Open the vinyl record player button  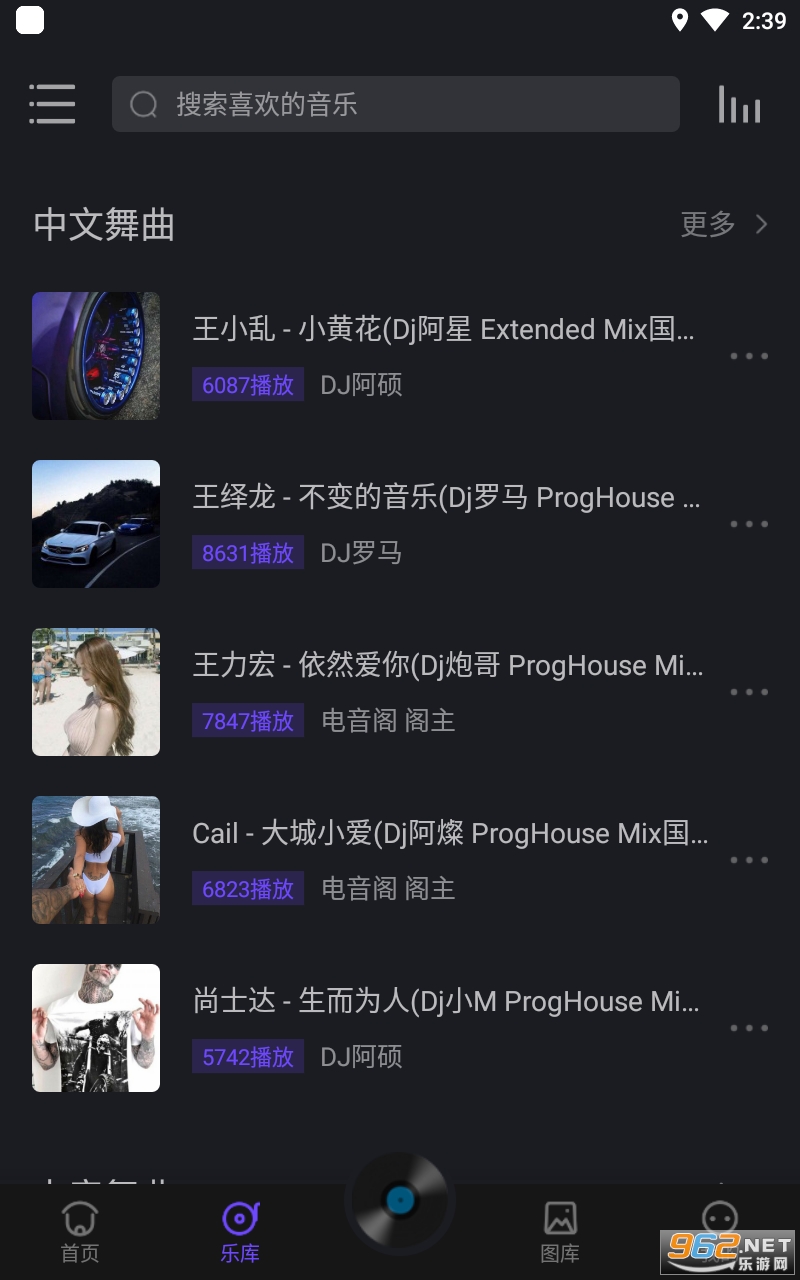click(400, 1200)
